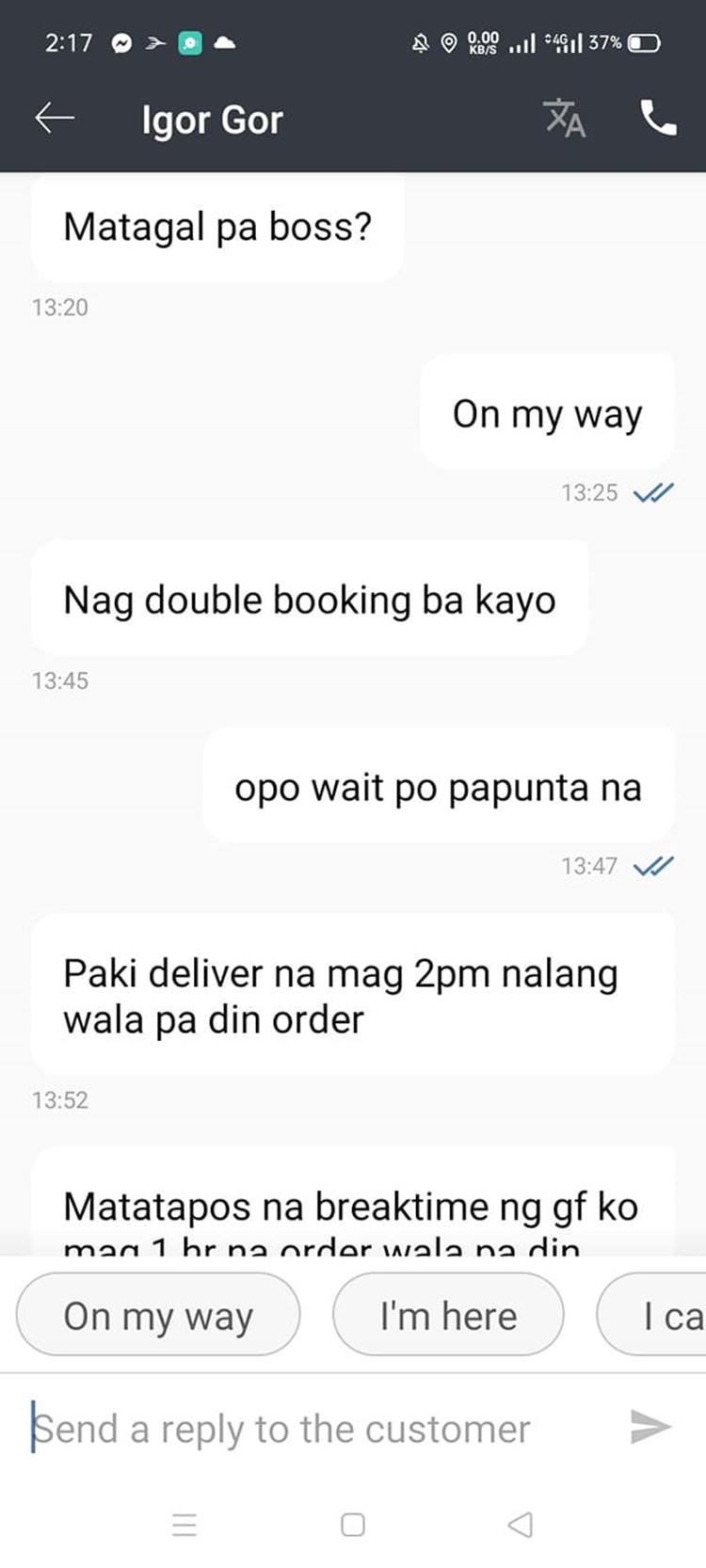
Task: Go back using the header arrow
Action: click(55, 118)
